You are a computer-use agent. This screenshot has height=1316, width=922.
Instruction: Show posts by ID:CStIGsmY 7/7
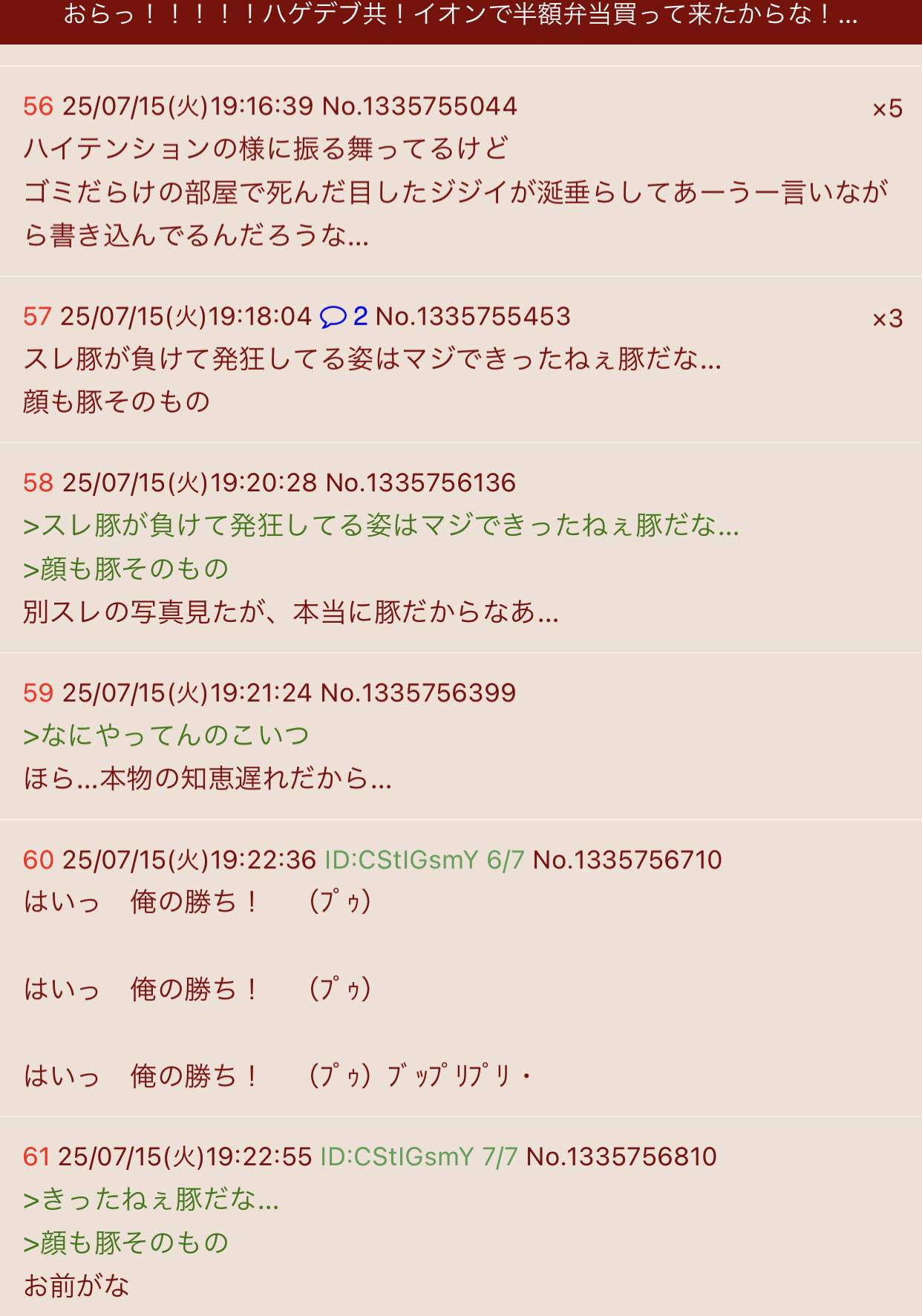pos(419,1157)
